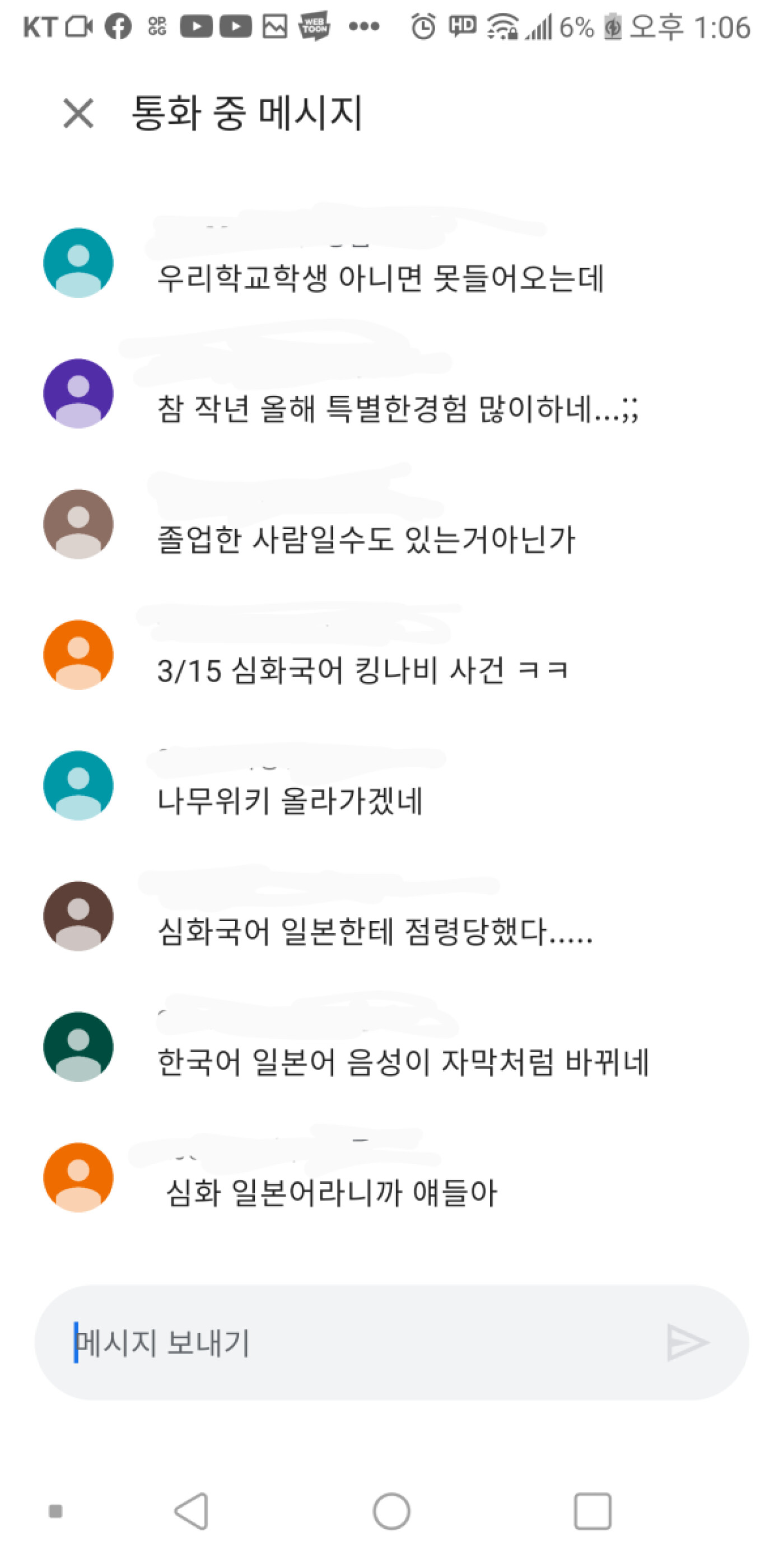Tap the send message arrow
Viewport: 784px width, 1568px height.
tap(687, 1343)
